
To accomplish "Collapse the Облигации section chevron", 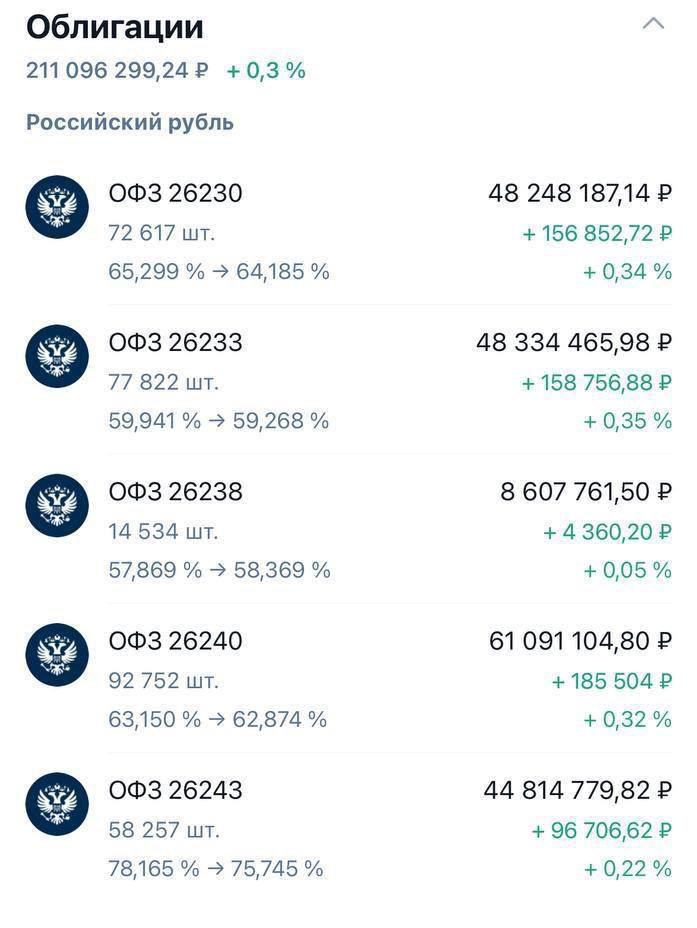I will pyautogui.click(x=653, y=24).
